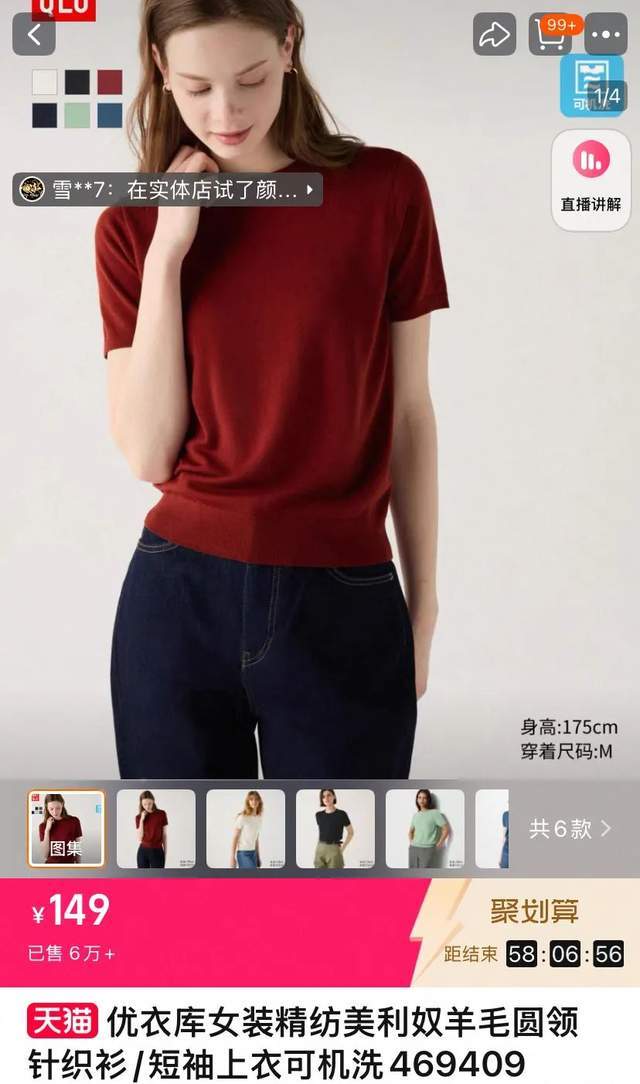
Task: Open the review from user 雪**7
Action: (x=168, y=189)
